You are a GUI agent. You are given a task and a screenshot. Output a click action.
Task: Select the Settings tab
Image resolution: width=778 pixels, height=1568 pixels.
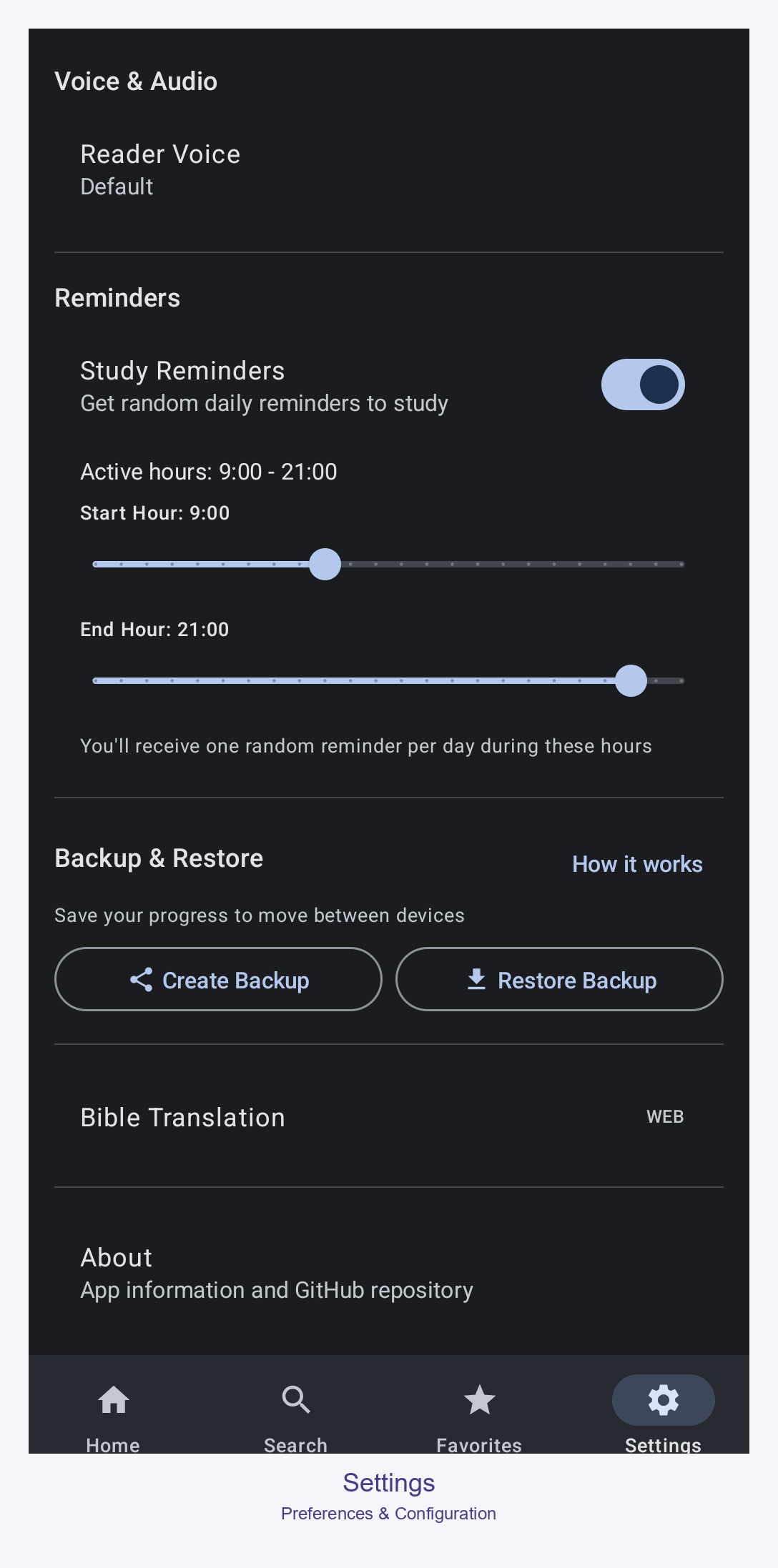(x=663, y=1413)
